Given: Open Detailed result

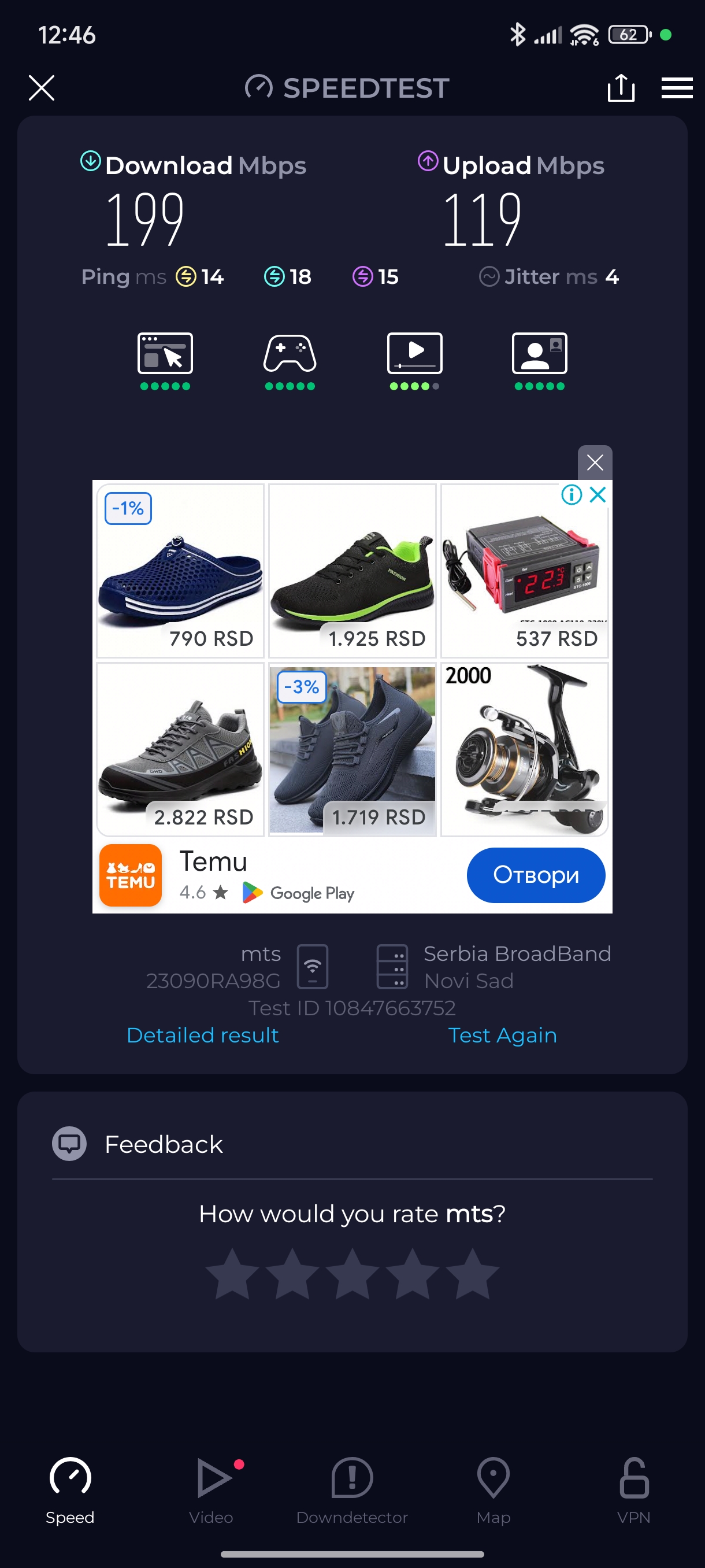Looking at the screenshot, I should click(203, 1035).
